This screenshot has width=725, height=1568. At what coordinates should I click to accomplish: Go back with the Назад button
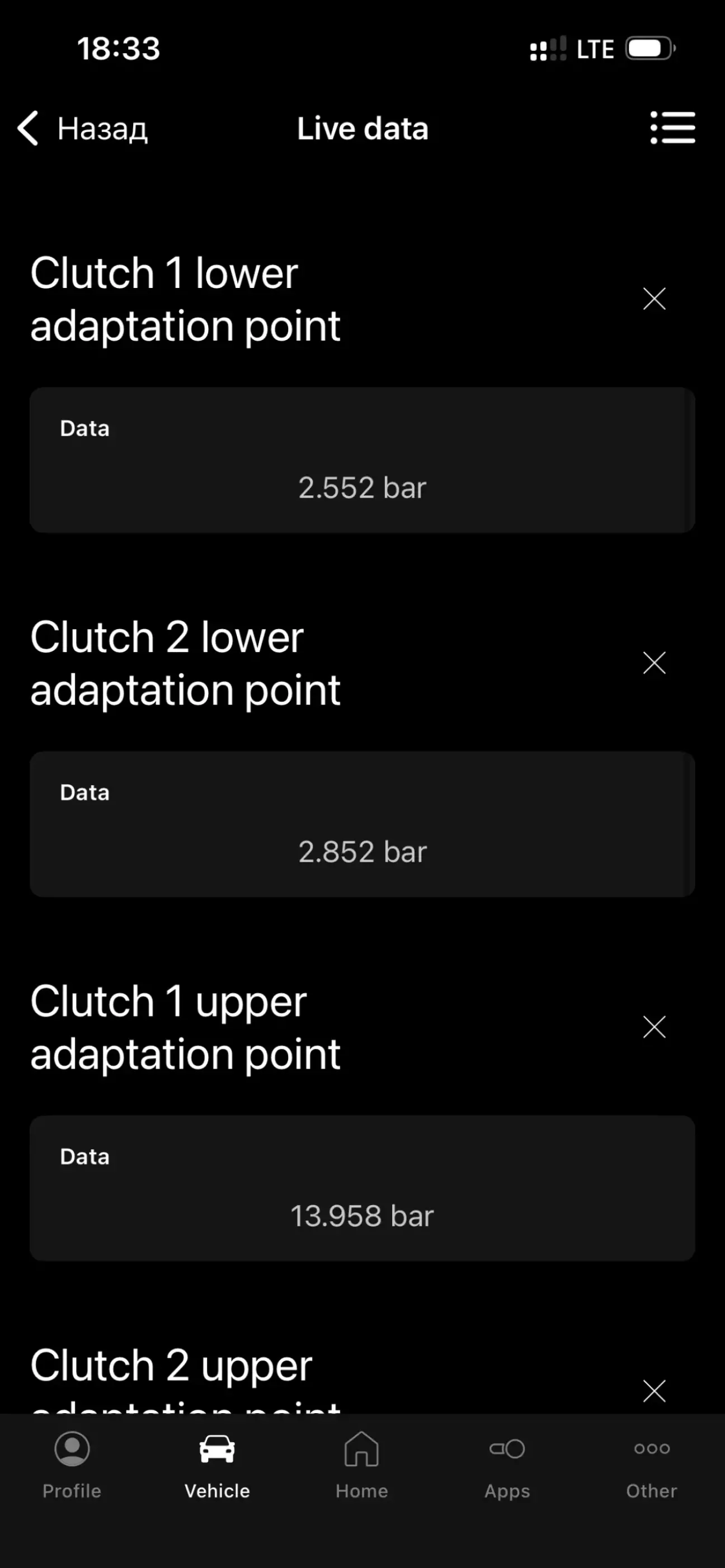(x=83, y=129)
